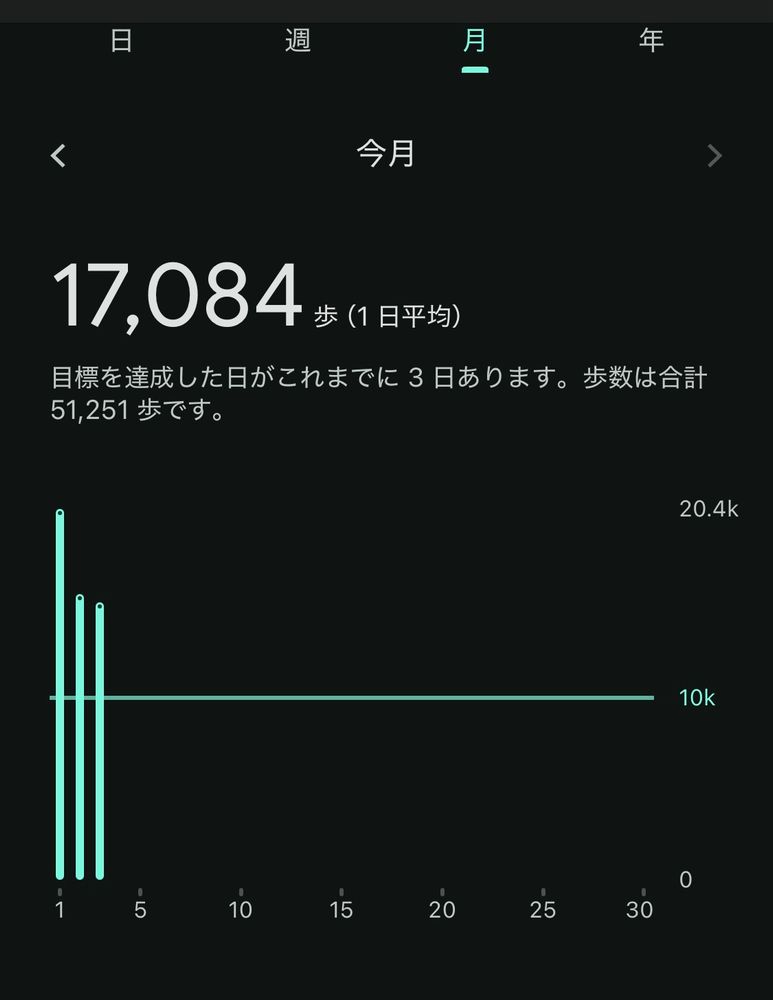Switch to the 週 (week) tab

coord(297,40)
